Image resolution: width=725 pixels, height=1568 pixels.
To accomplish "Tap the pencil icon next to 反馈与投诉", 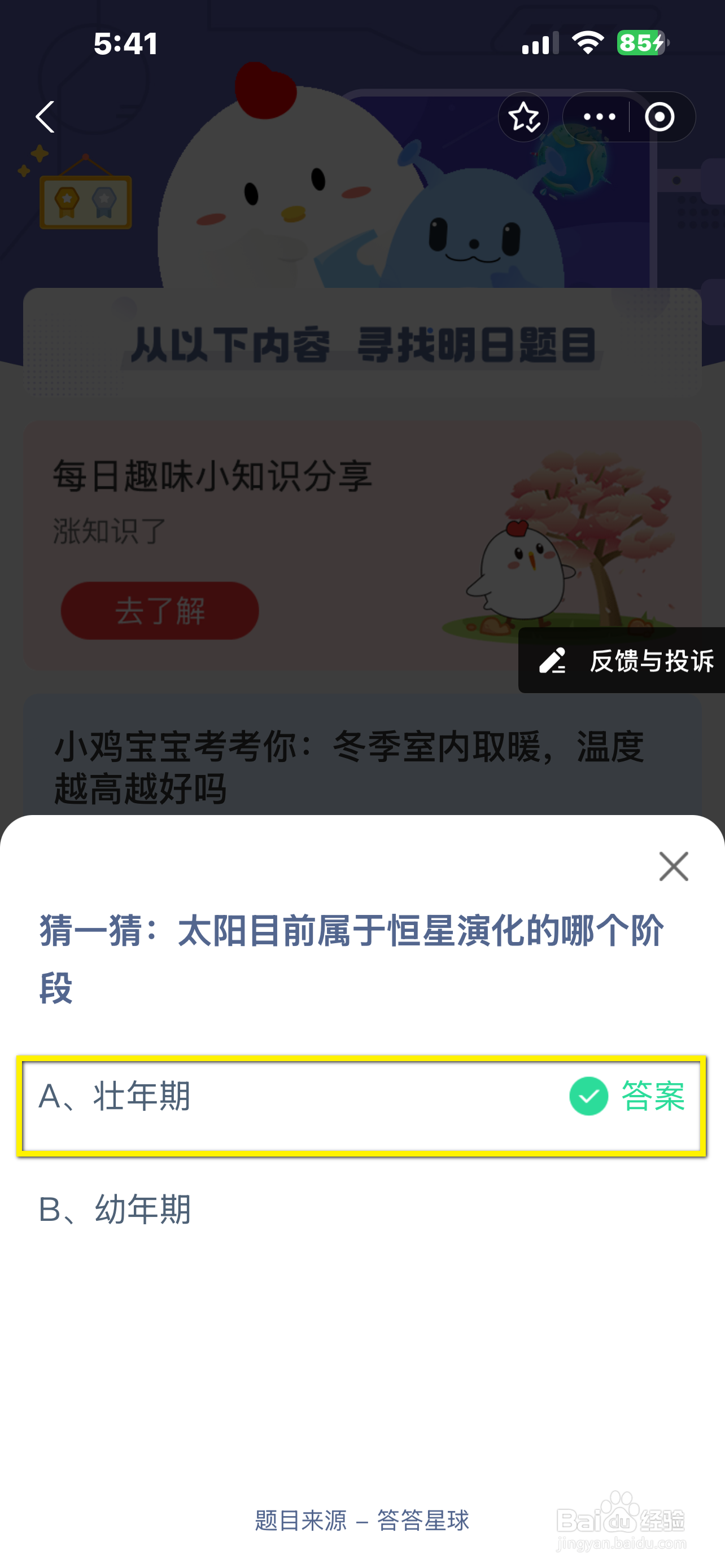I will 552,662.
